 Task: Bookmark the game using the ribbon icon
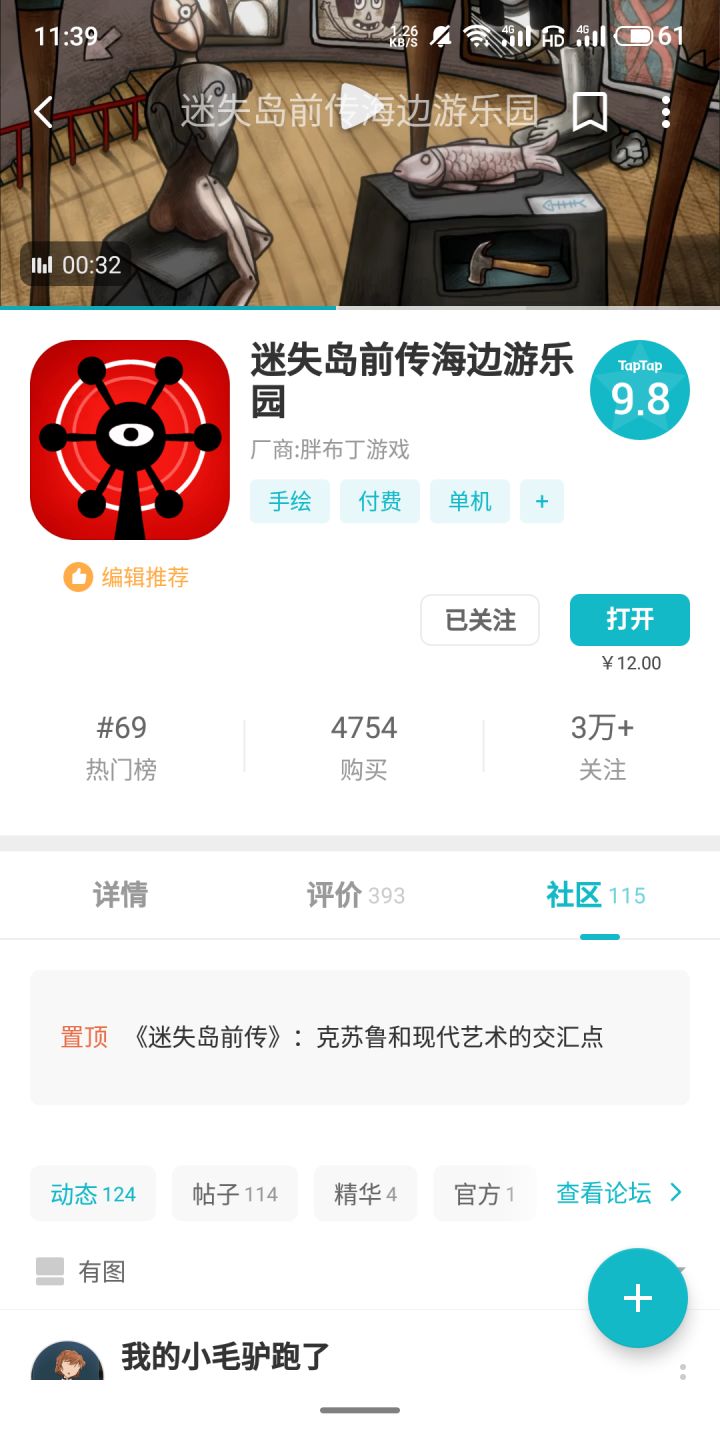[x=590, y=112]
